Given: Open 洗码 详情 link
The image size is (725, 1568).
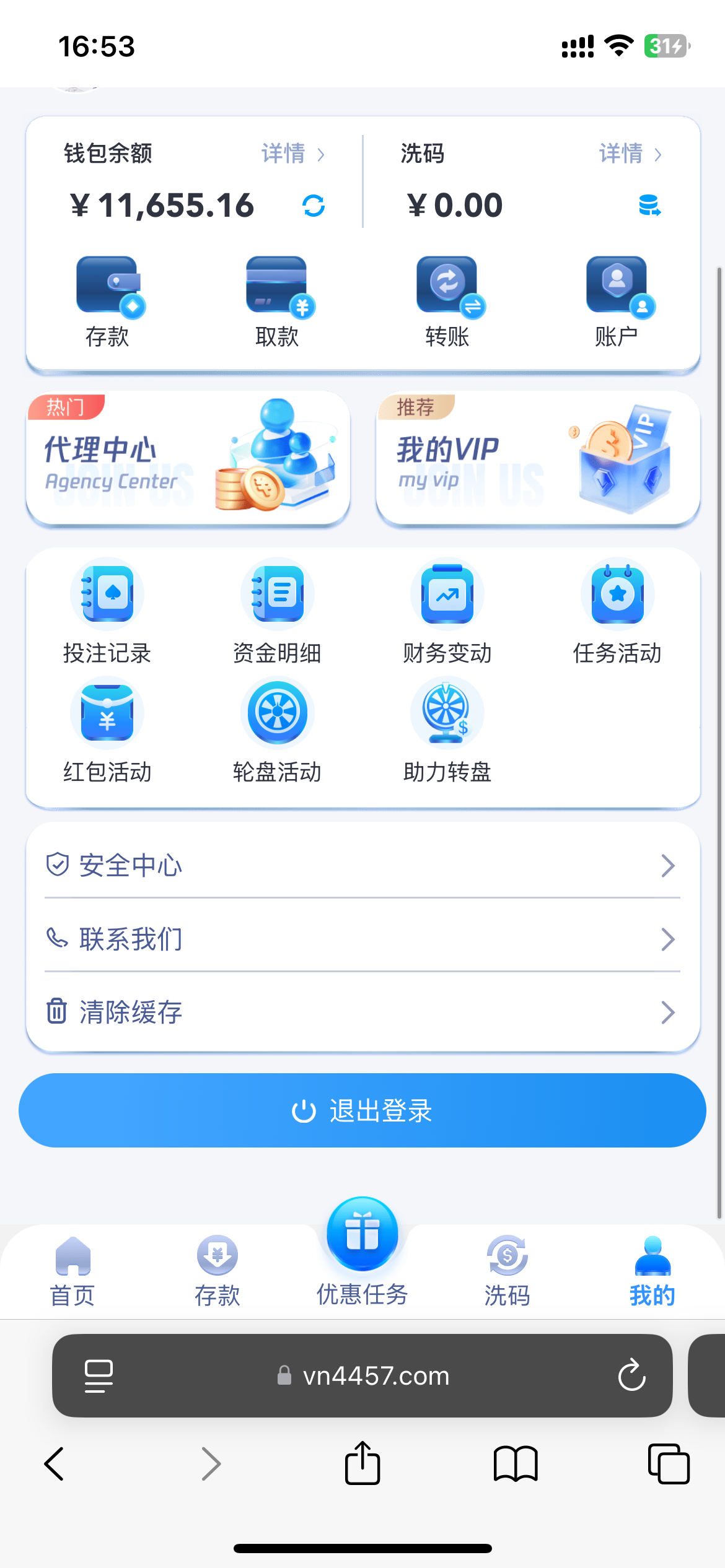Looking at the screenshot, I should (x=630, y=154).
